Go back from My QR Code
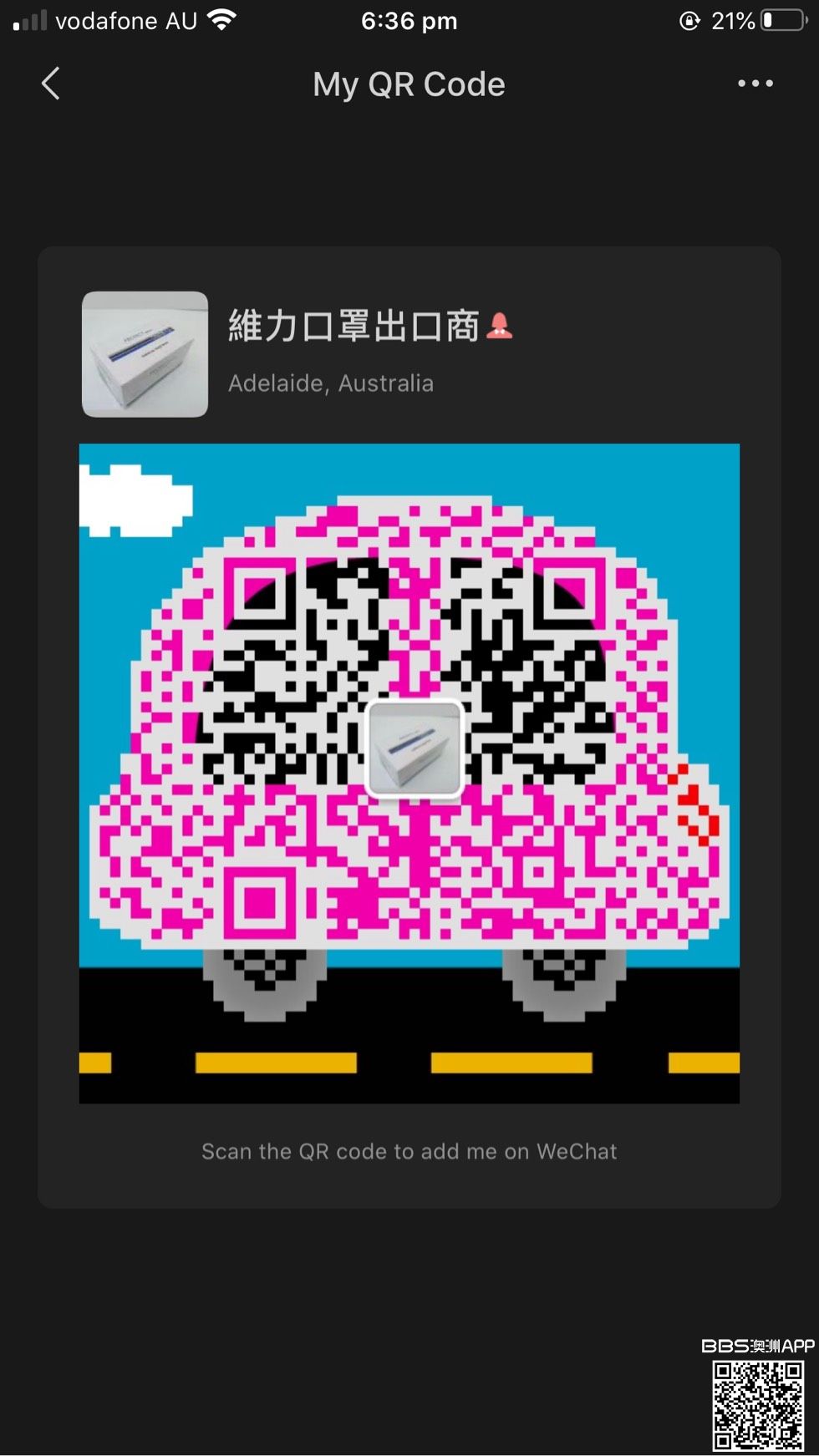Image resolution: width=819 pixels, height=1456 pixels. [x=51, y=84]
